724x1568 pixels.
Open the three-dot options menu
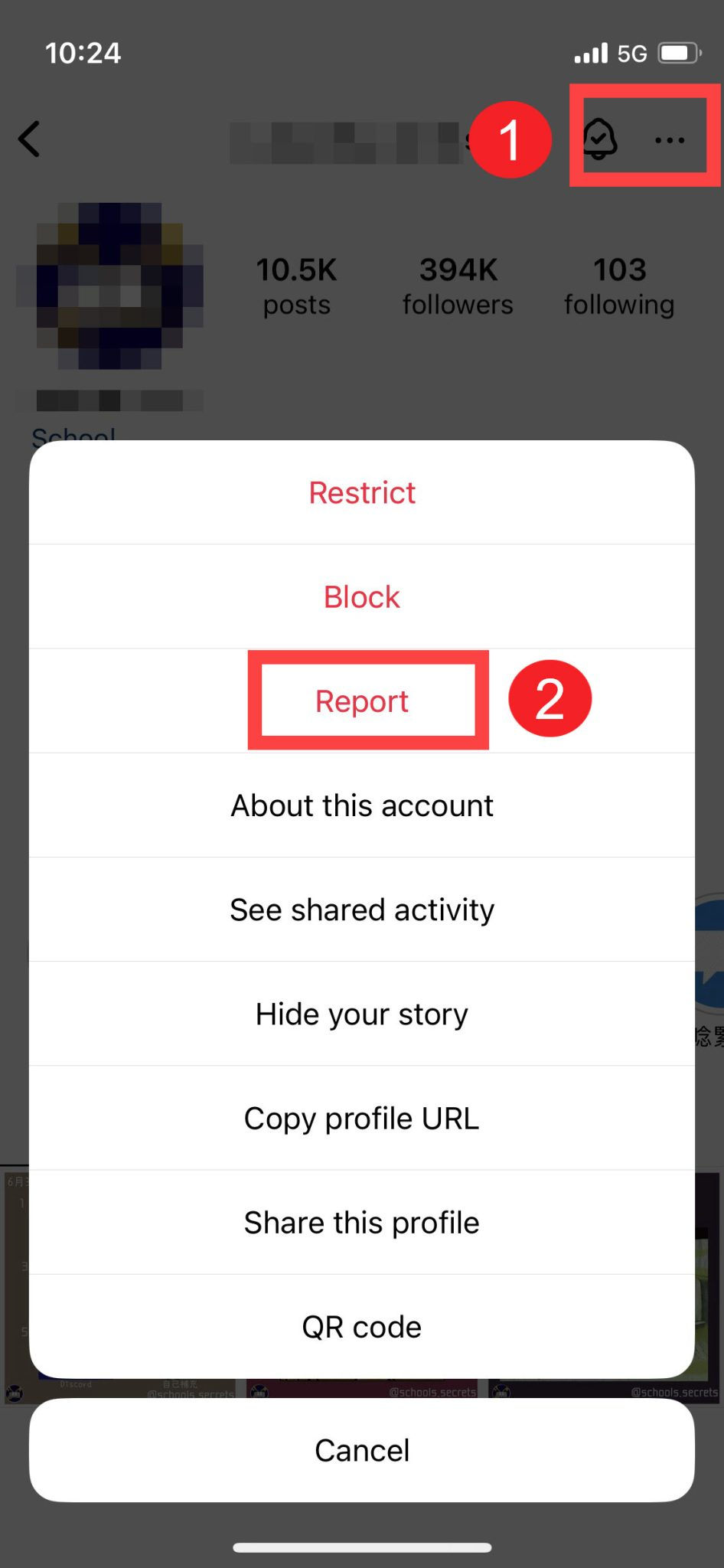coord(669,139)
